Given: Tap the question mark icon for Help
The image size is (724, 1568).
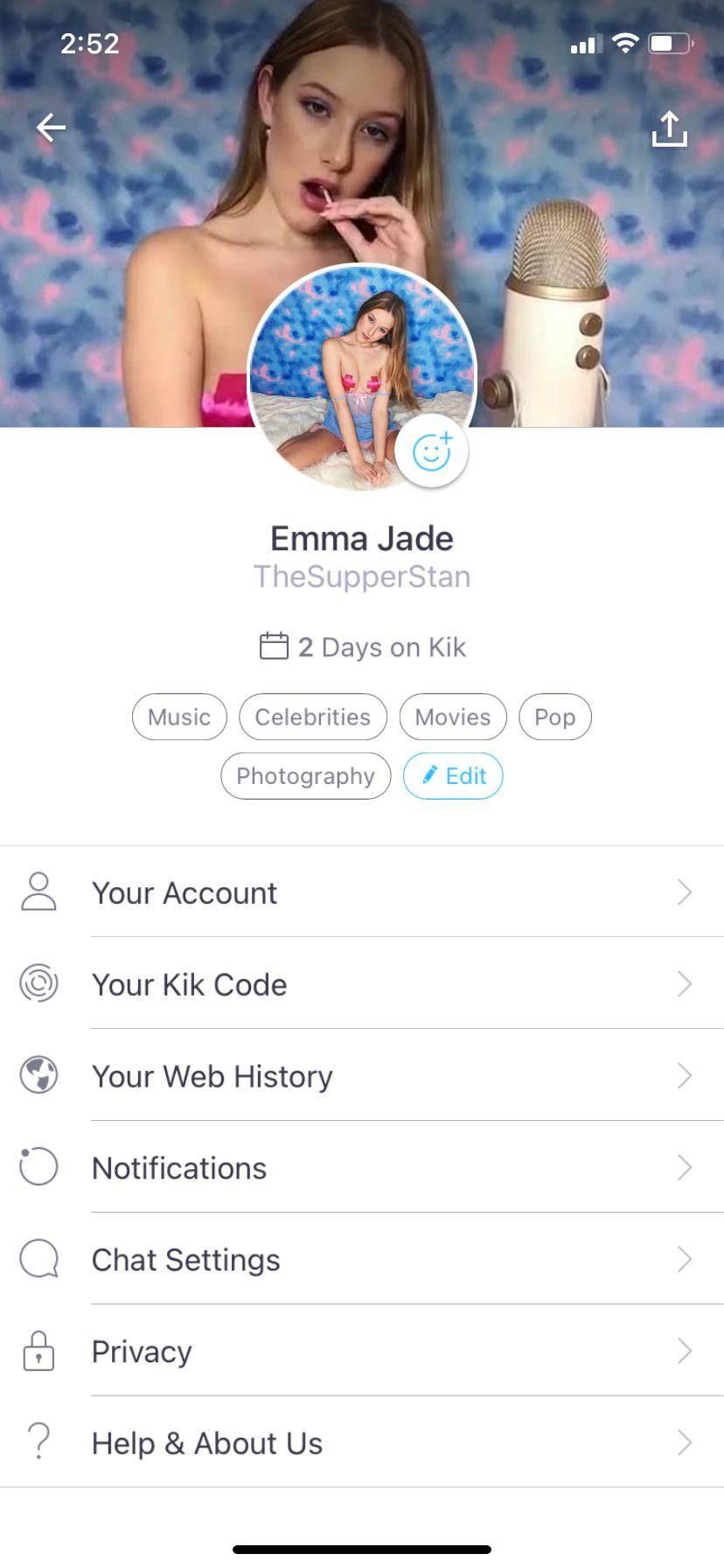Looking at the screenshot, I should click(38, 1442).
